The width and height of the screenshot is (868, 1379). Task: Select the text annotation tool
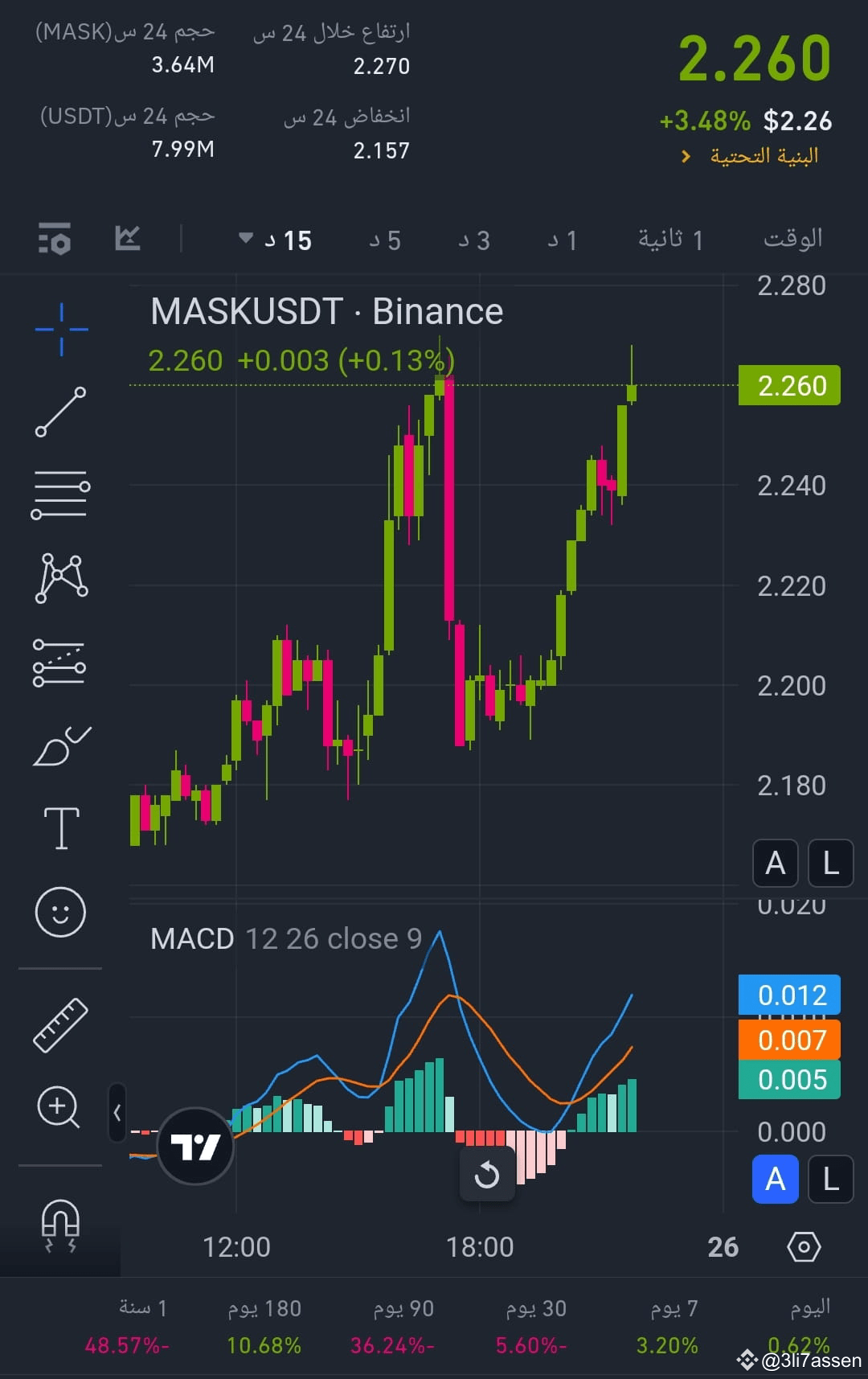click(60, 826)
